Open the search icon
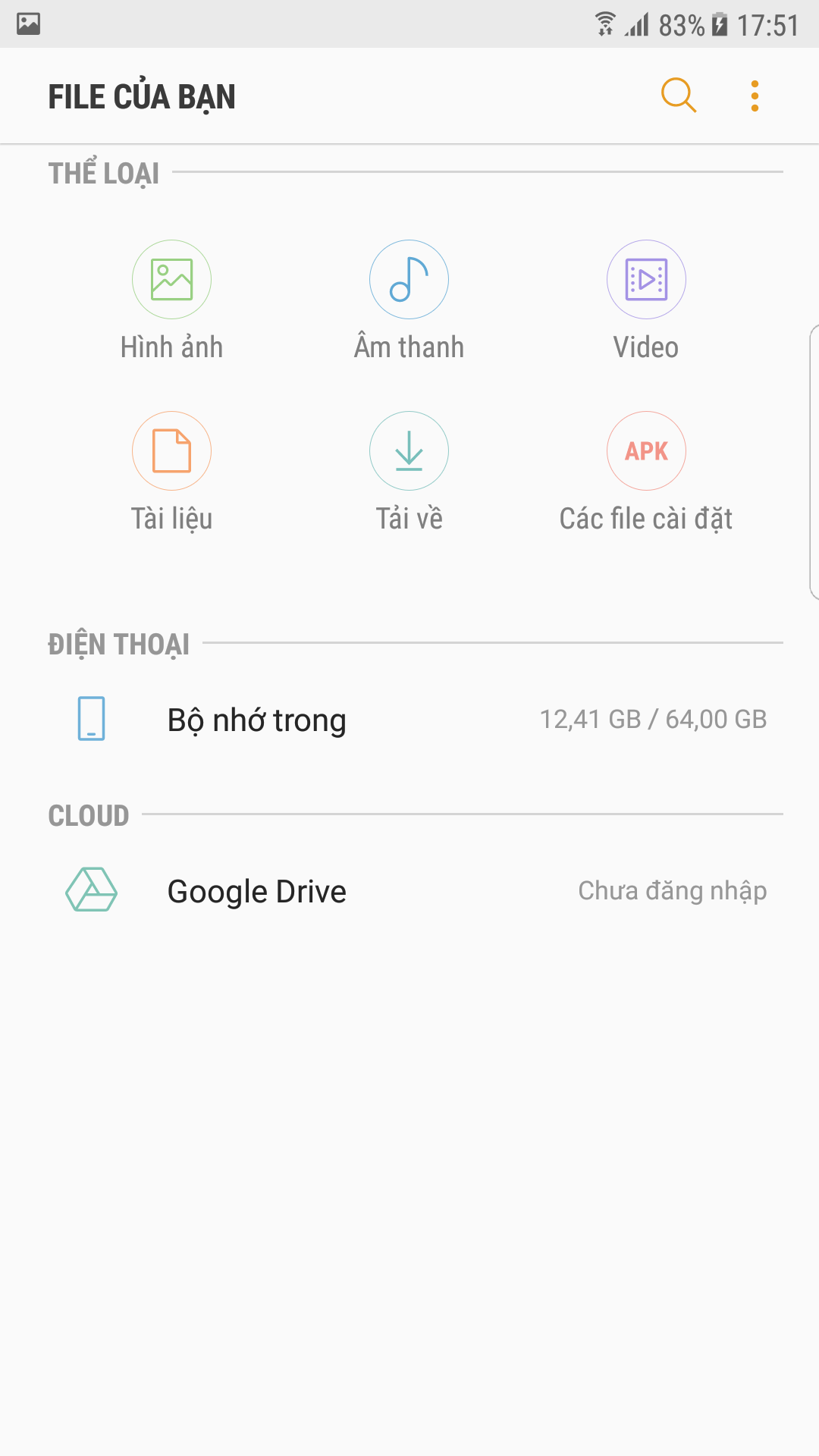The image size is (819, 1456). tap(679, 96)
